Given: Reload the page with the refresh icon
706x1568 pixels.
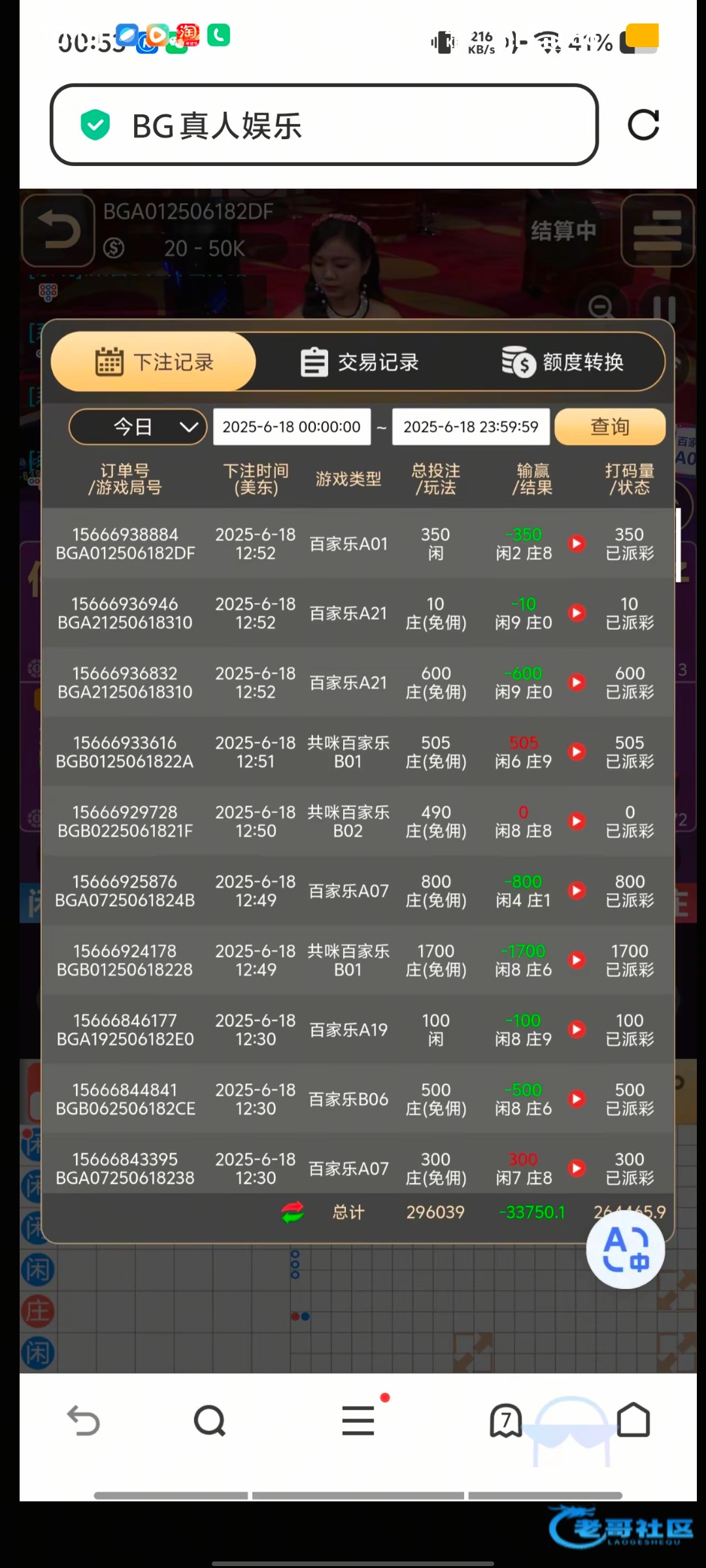Looking at the screenshot, I should [643, 125].
